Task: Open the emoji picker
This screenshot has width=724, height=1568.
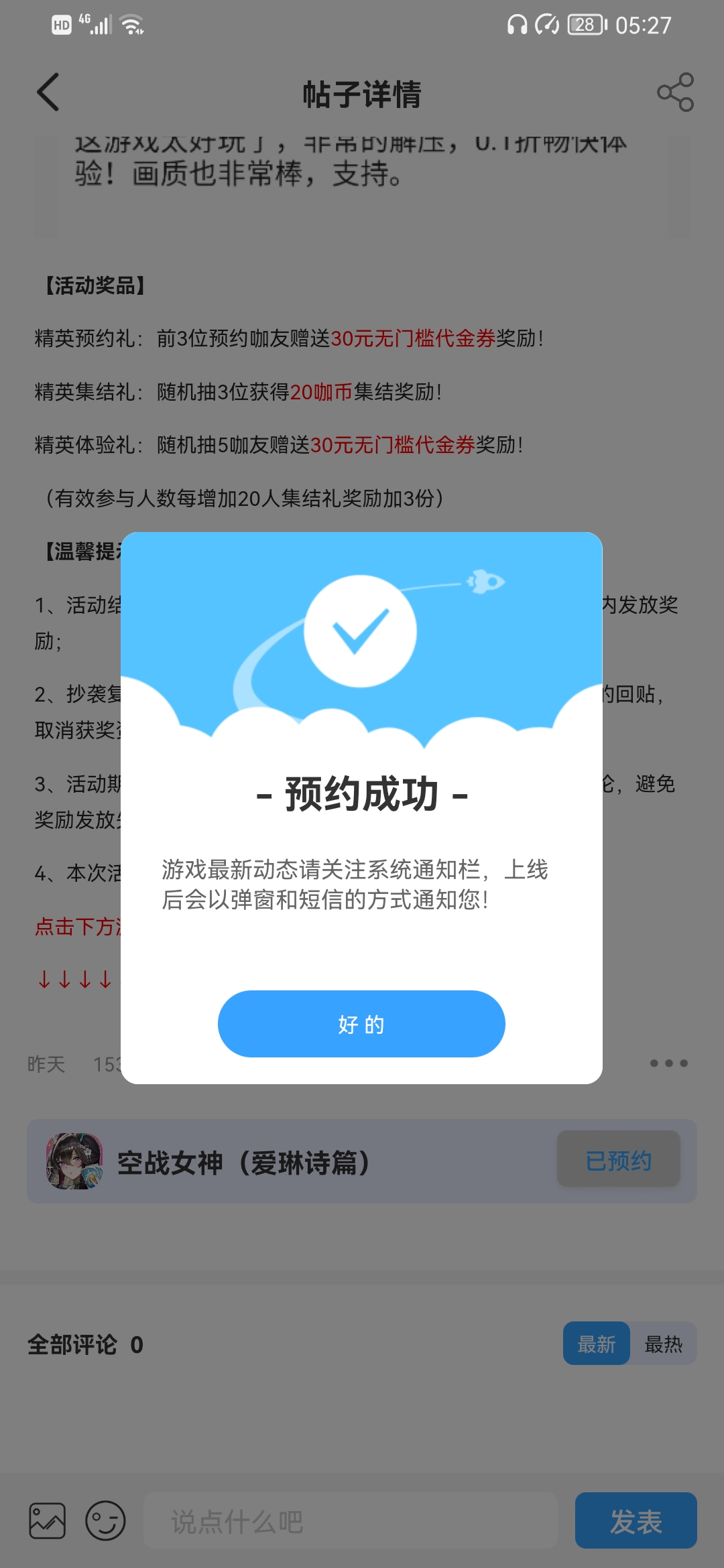Action: (x=105, y=1521)
